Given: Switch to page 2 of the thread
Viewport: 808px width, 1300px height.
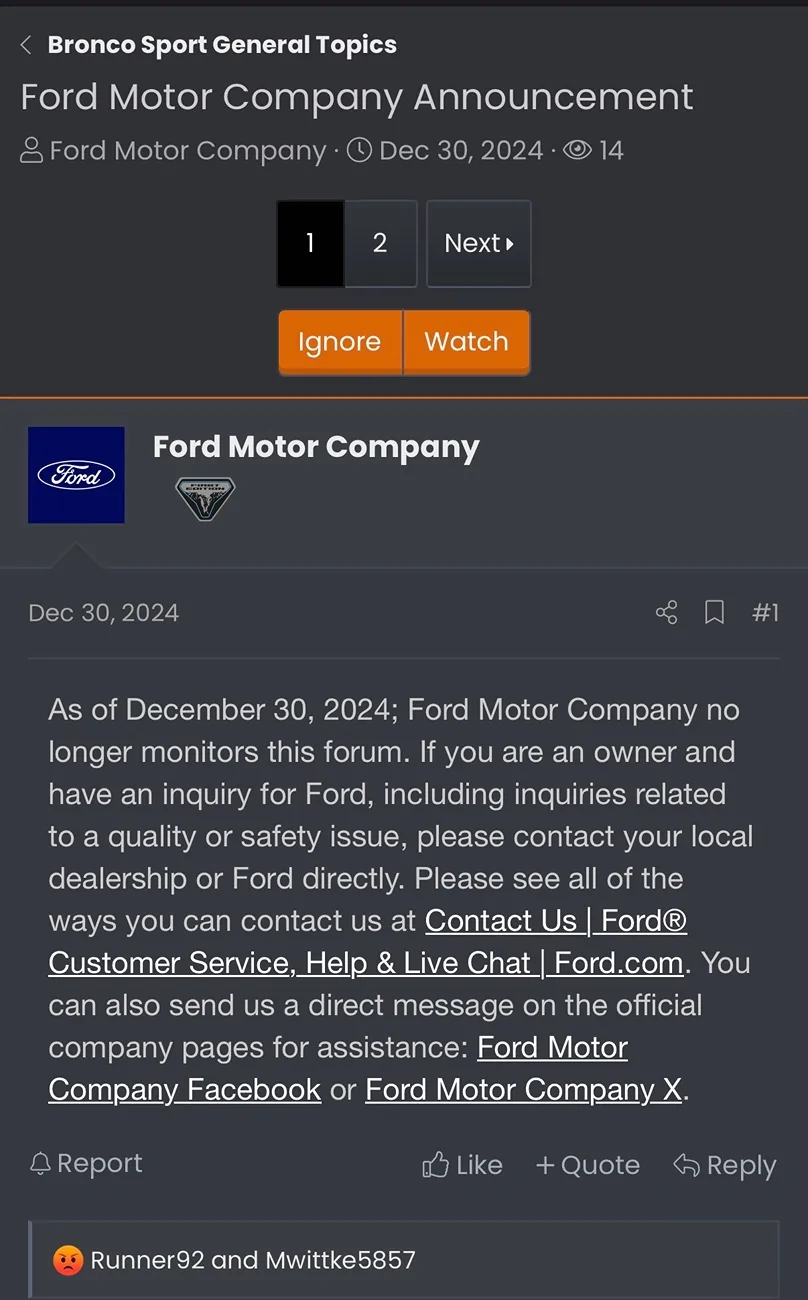Looking at the screenshot, I should pyautogui.click(x=381, y=243).
